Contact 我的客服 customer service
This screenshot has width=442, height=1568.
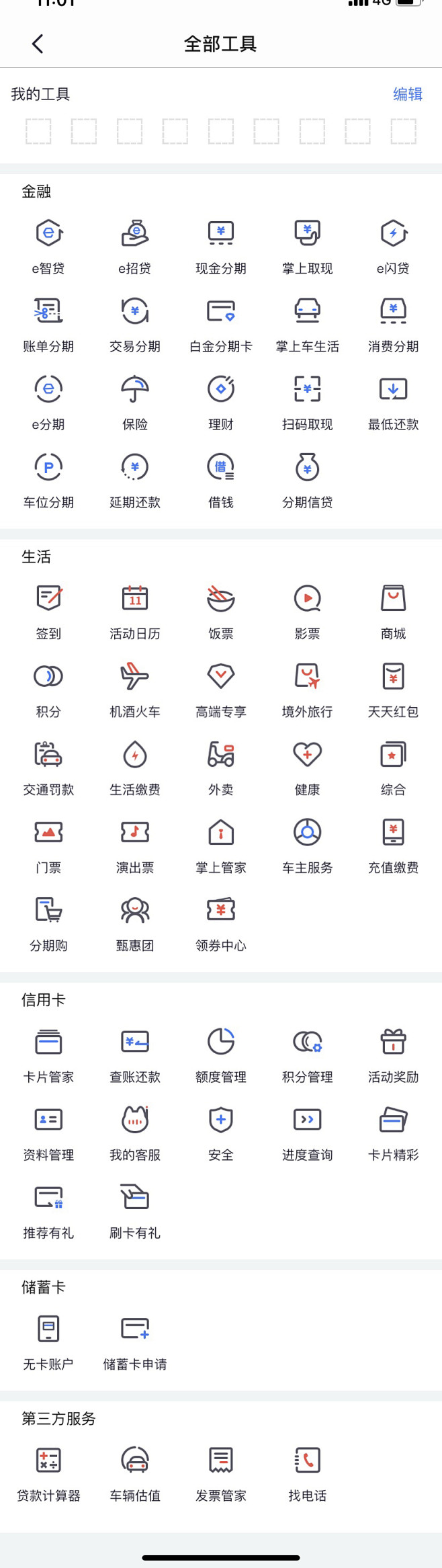[135, 1132]
